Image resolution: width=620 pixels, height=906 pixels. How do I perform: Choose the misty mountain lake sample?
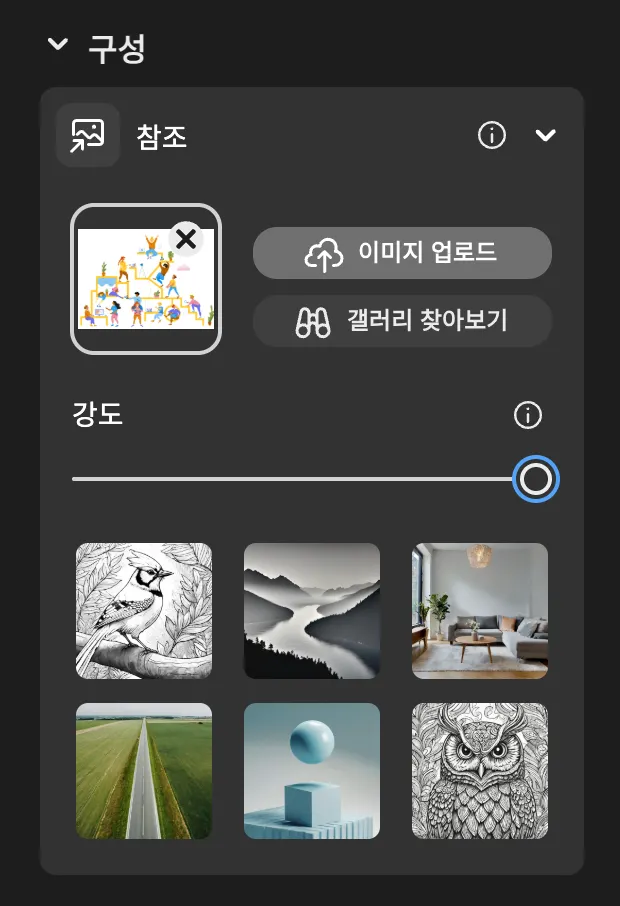tap(312, 611)
